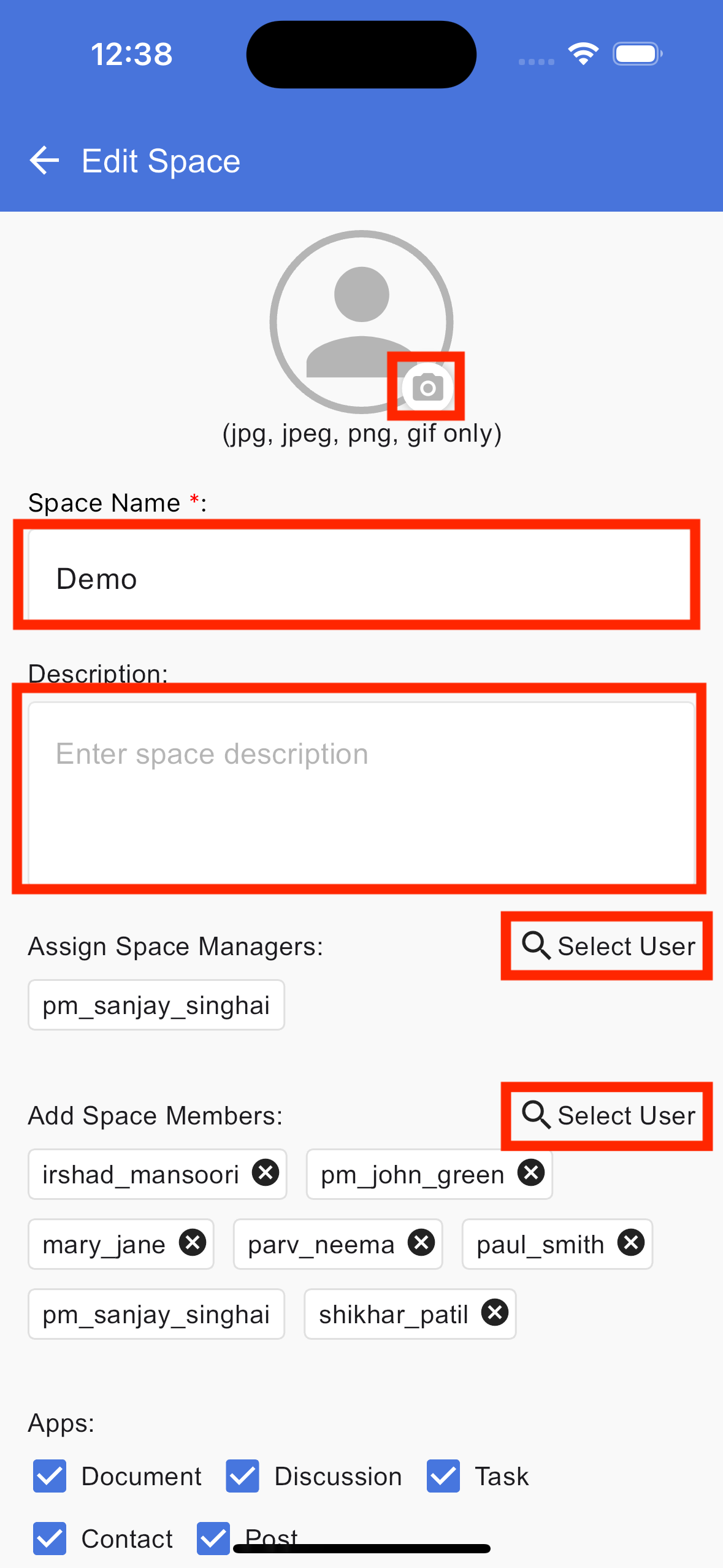
Task: Remove irshad_mansoori from members
Action: click(266, 1173)
